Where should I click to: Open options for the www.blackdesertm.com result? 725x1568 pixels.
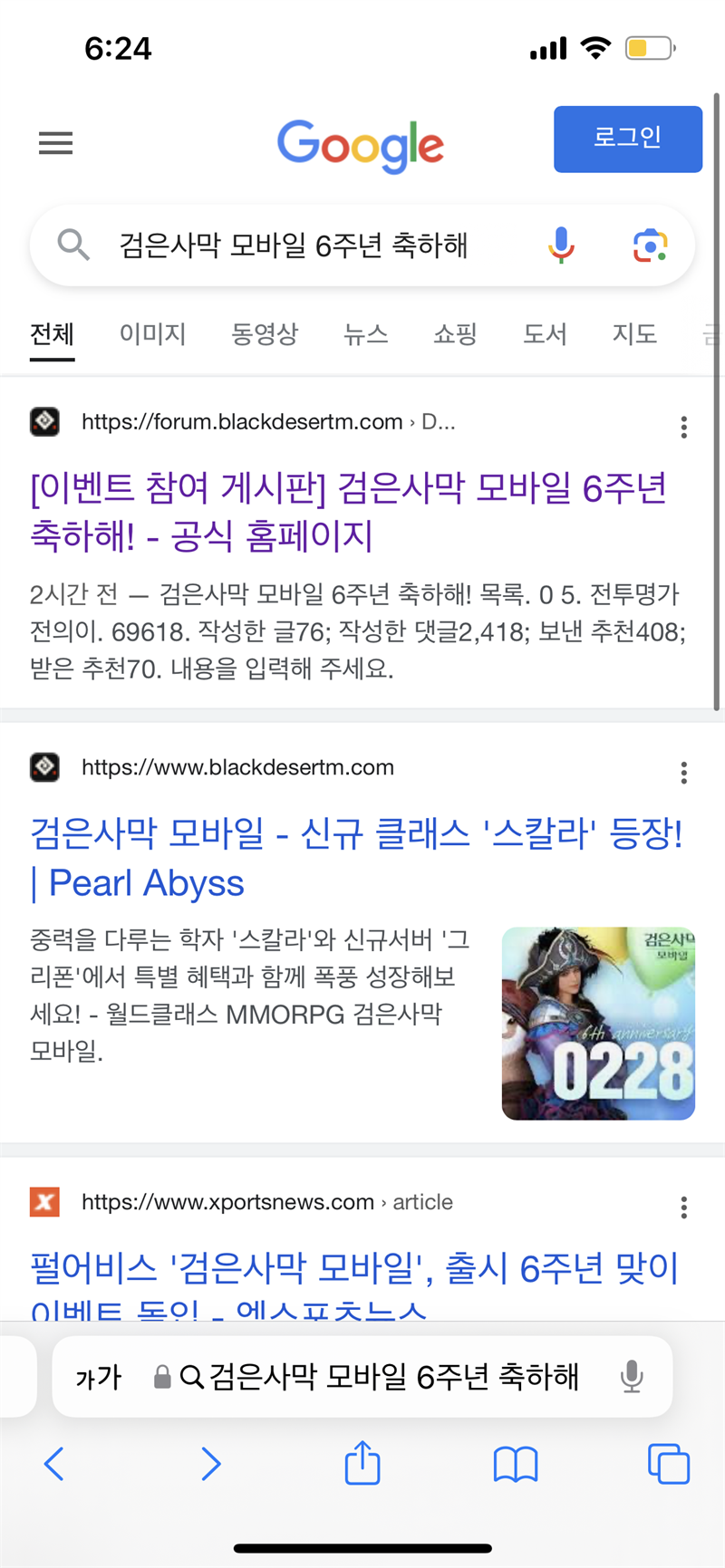(683, 772)
